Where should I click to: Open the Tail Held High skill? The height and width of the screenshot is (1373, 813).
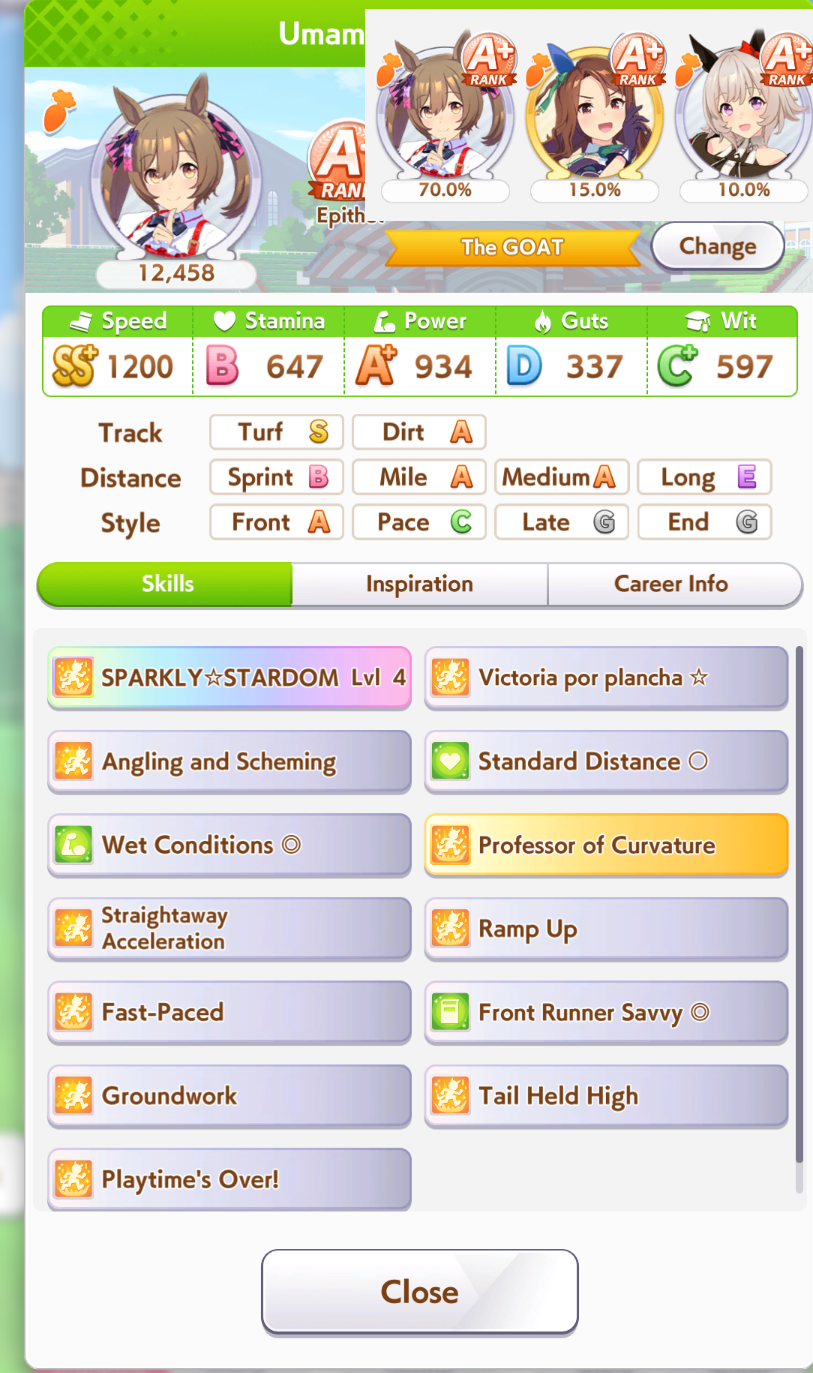[606, 1095]
